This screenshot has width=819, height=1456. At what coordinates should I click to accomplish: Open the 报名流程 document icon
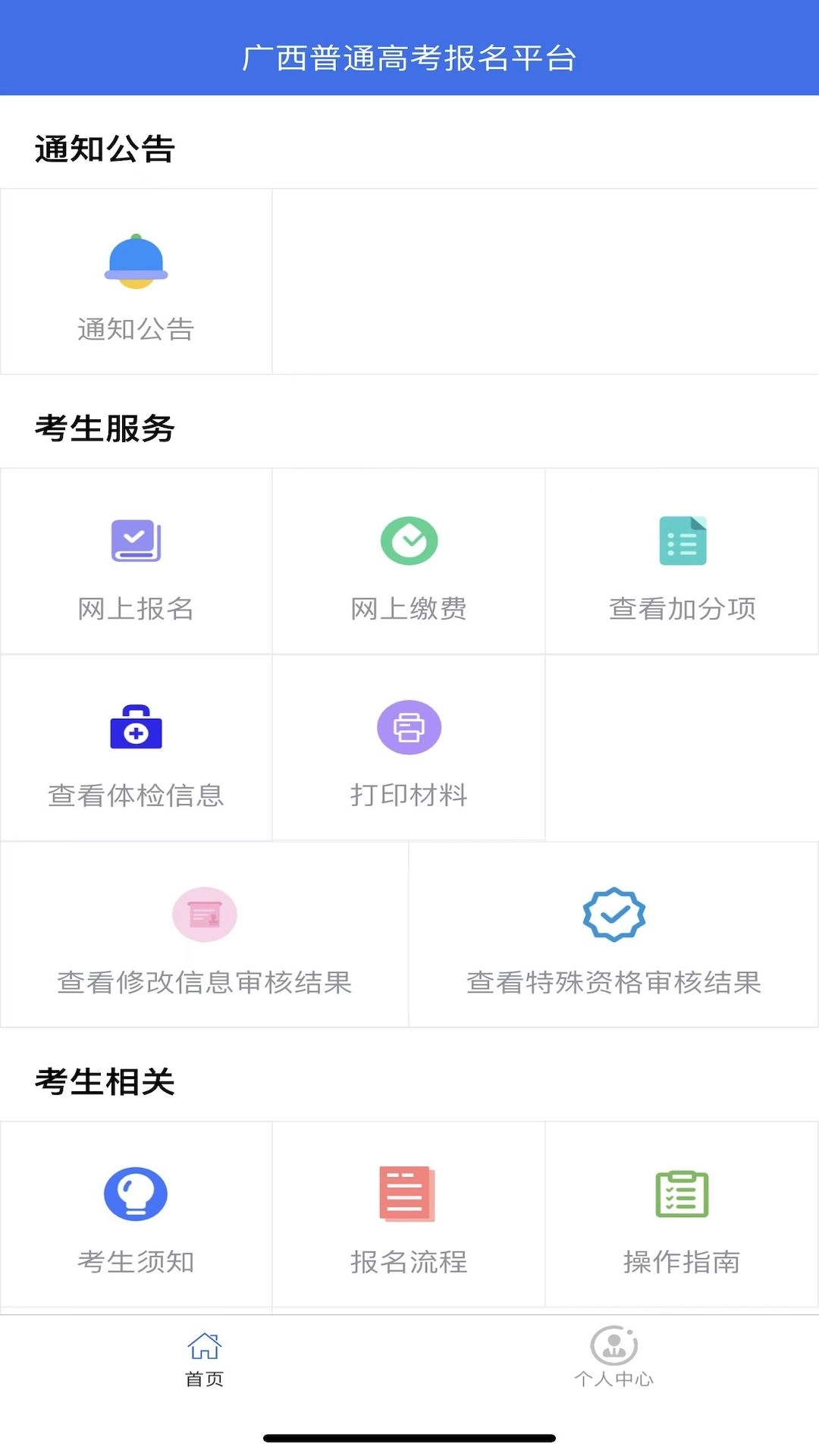click(409, 1192)
